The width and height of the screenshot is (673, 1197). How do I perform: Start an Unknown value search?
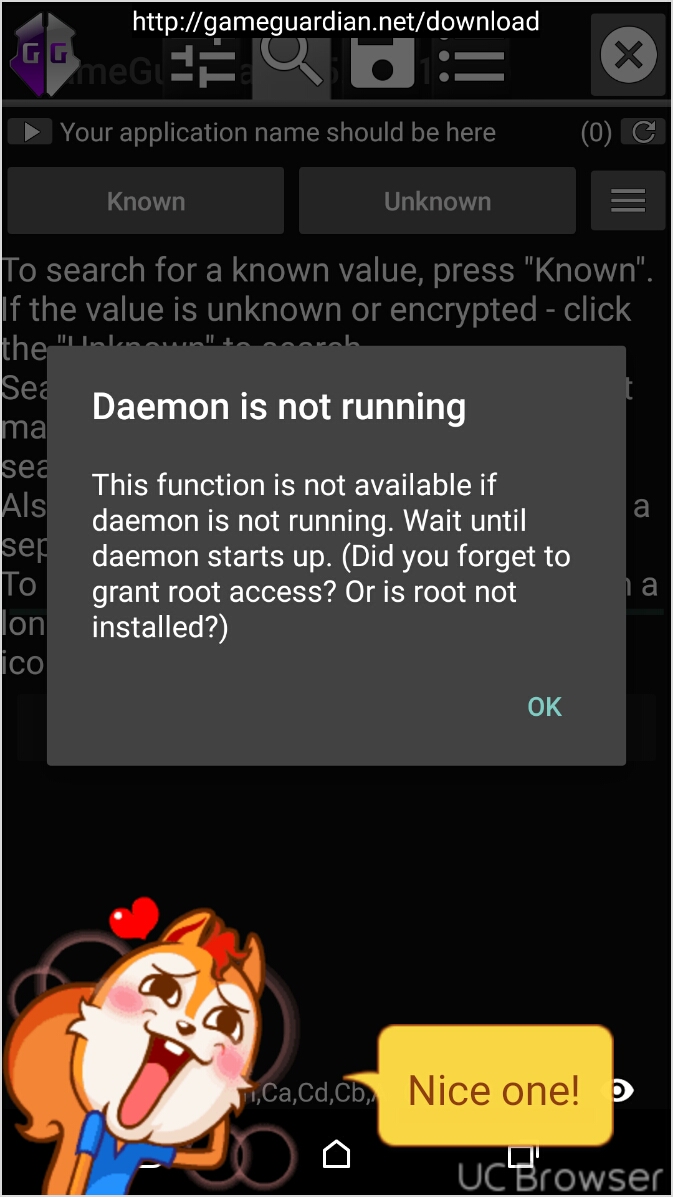[x=437, y=201]
